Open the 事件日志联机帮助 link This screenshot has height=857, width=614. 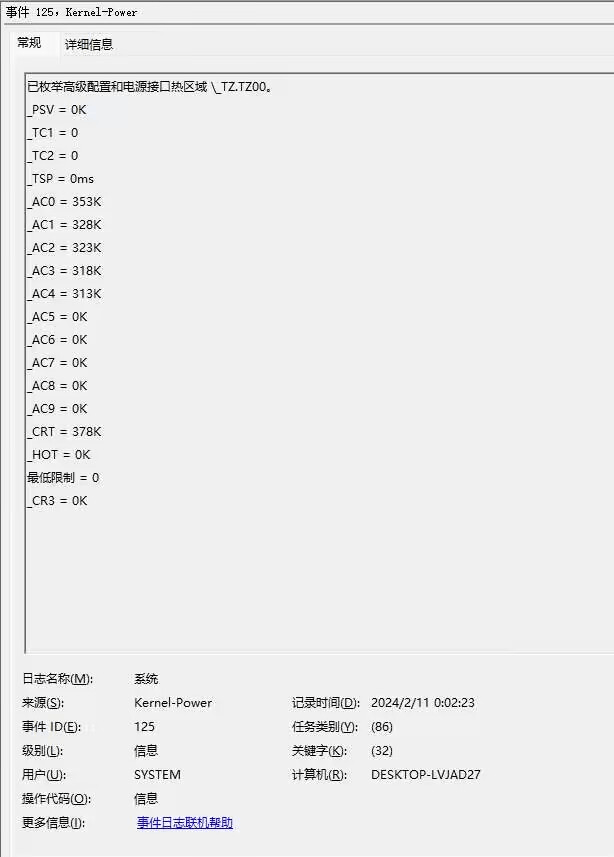pos(185,823)
